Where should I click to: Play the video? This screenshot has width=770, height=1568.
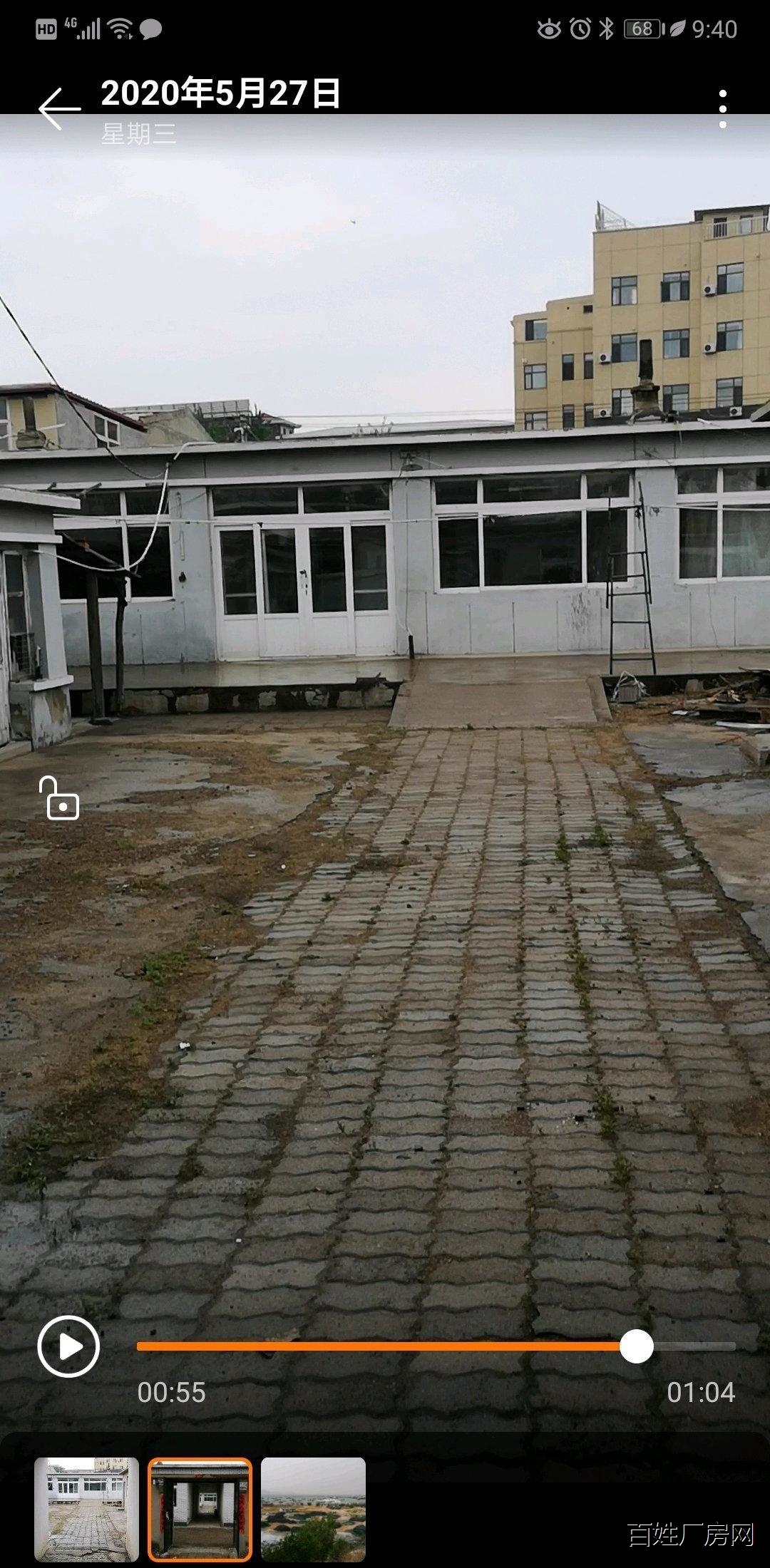[x=68, y=1346]
